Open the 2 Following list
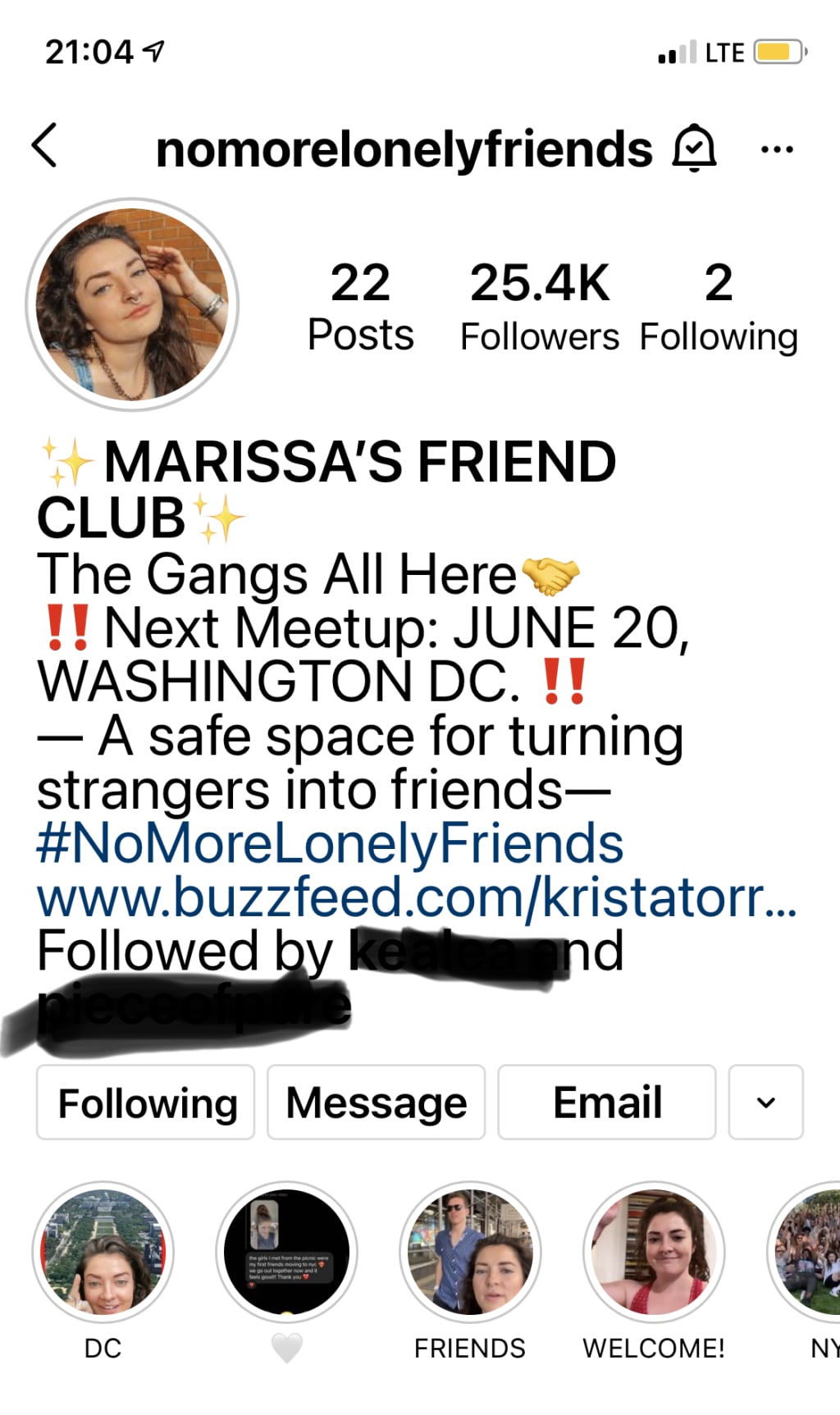This screenshot has height=1415, width=840. point(719,306)
